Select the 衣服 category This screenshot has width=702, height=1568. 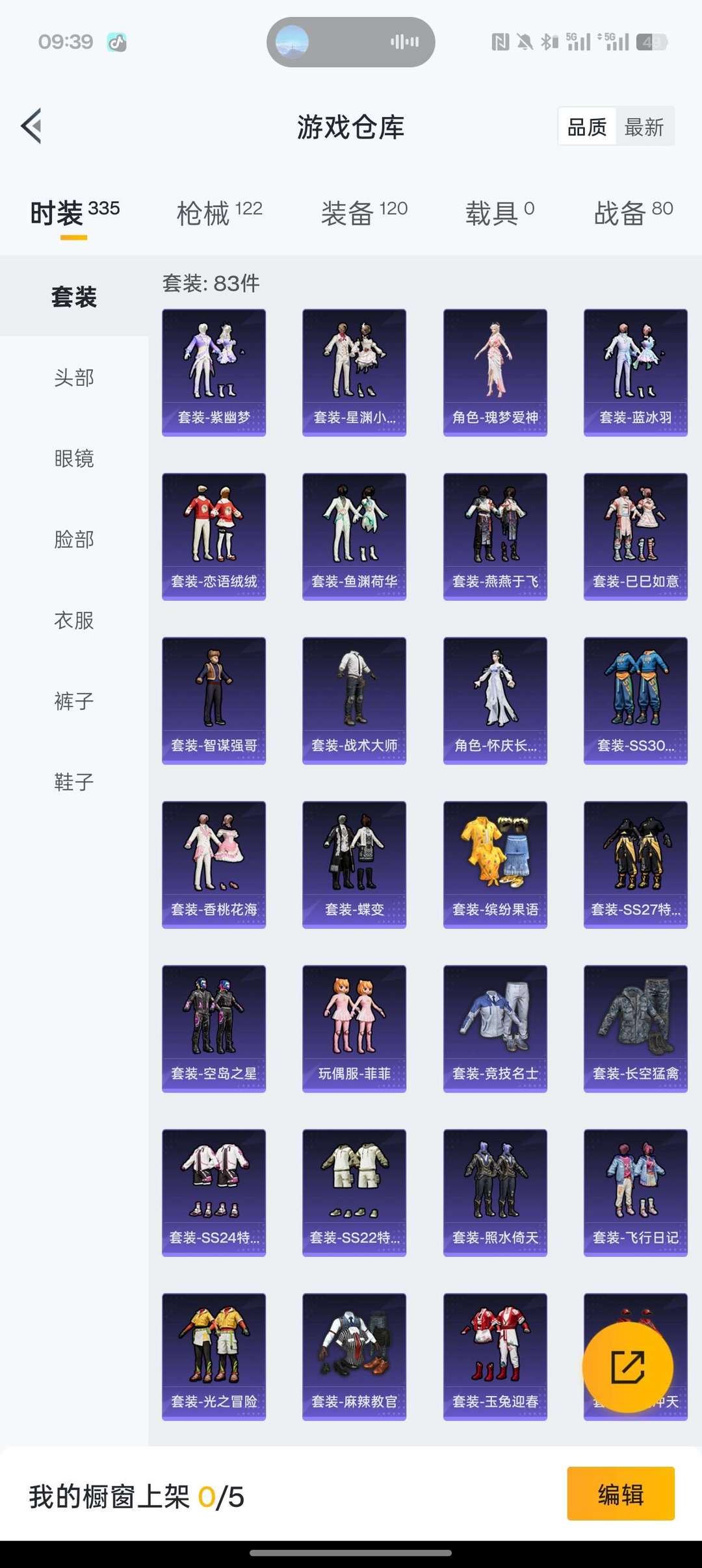point(74,620)
